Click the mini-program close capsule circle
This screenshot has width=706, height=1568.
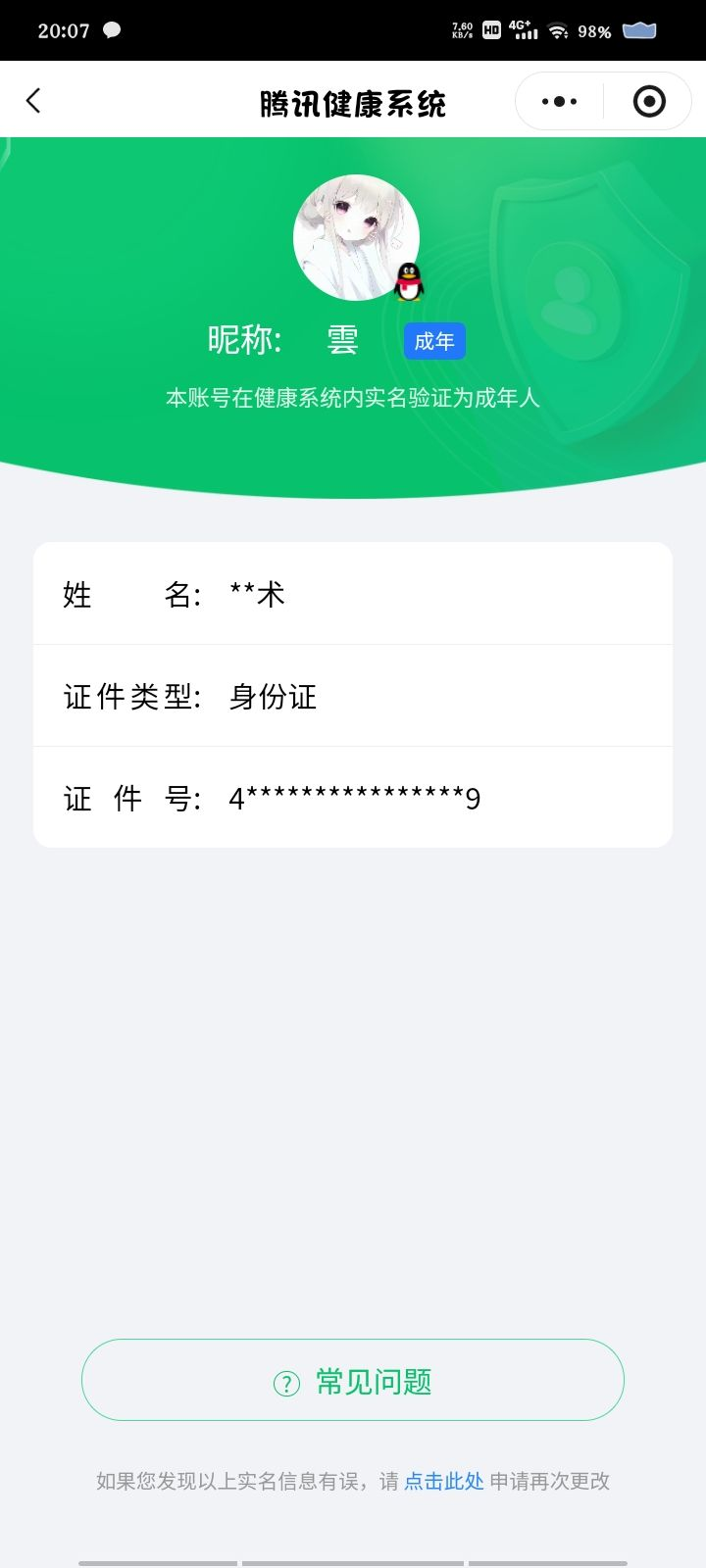coord(649,100)
